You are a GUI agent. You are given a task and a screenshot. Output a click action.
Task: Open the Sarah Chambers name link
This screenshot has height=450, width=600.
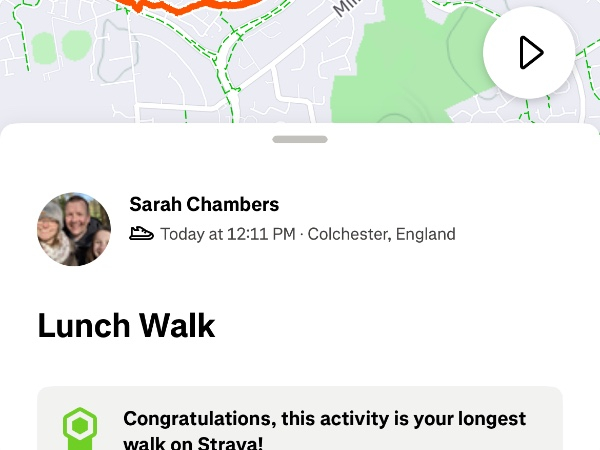204,205
